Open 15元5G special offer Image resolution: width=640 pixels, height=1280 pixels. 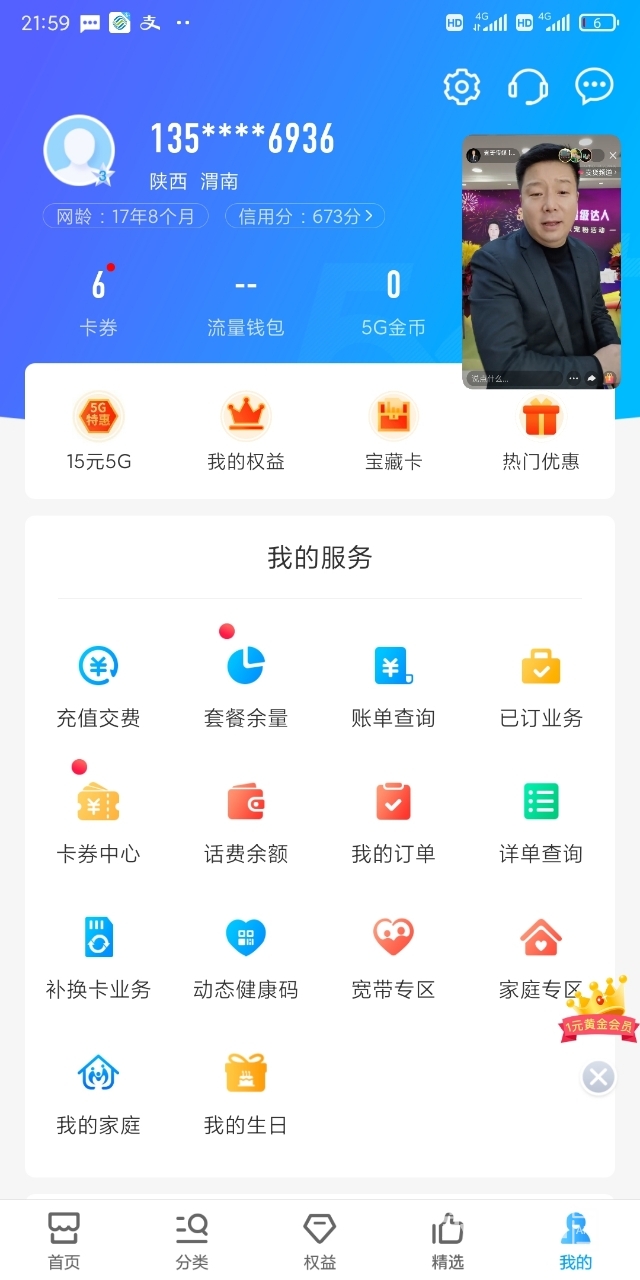[x=98, y=432]
